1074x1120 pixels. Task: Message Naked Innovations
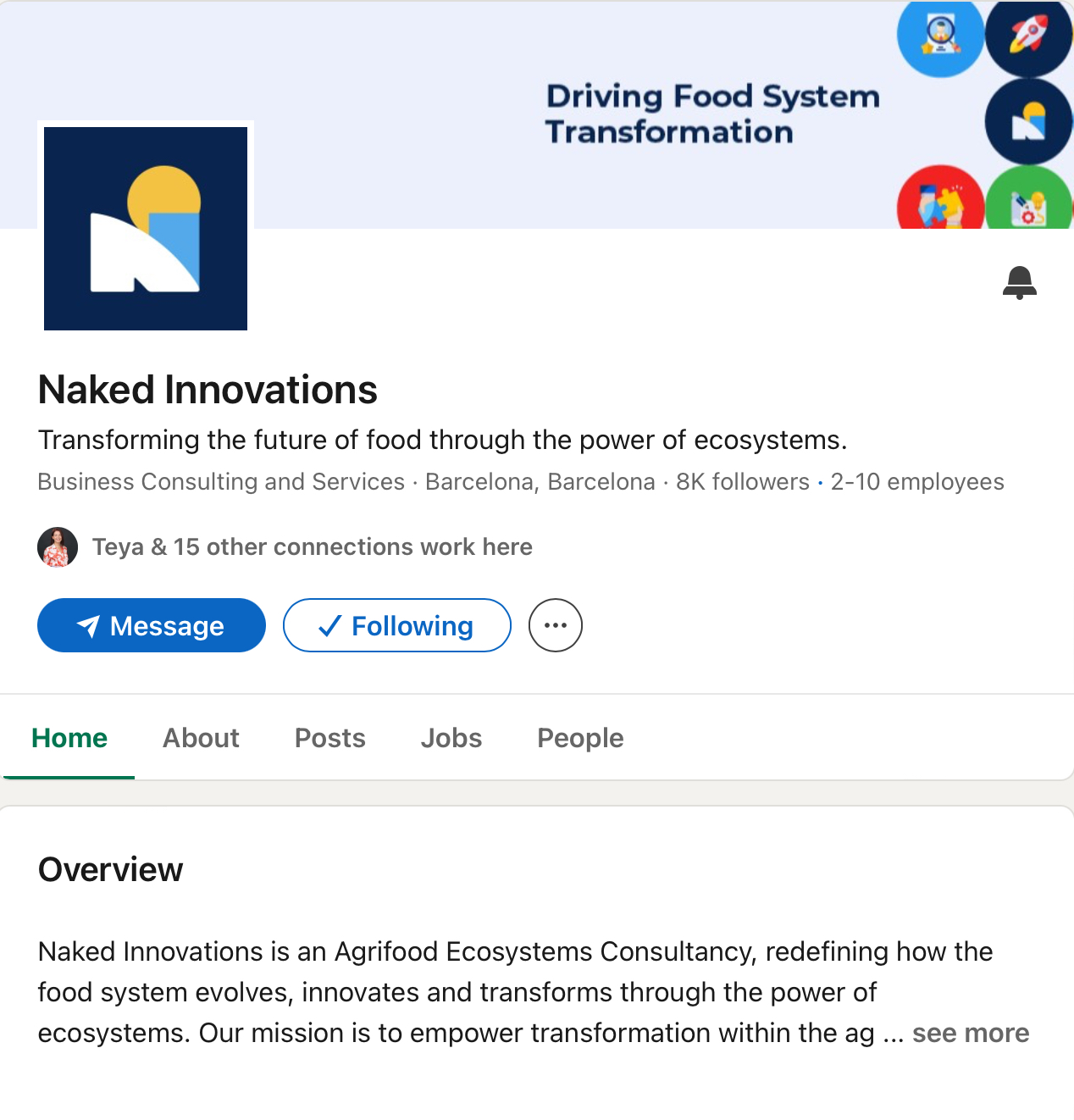click(x=152, y=625)
